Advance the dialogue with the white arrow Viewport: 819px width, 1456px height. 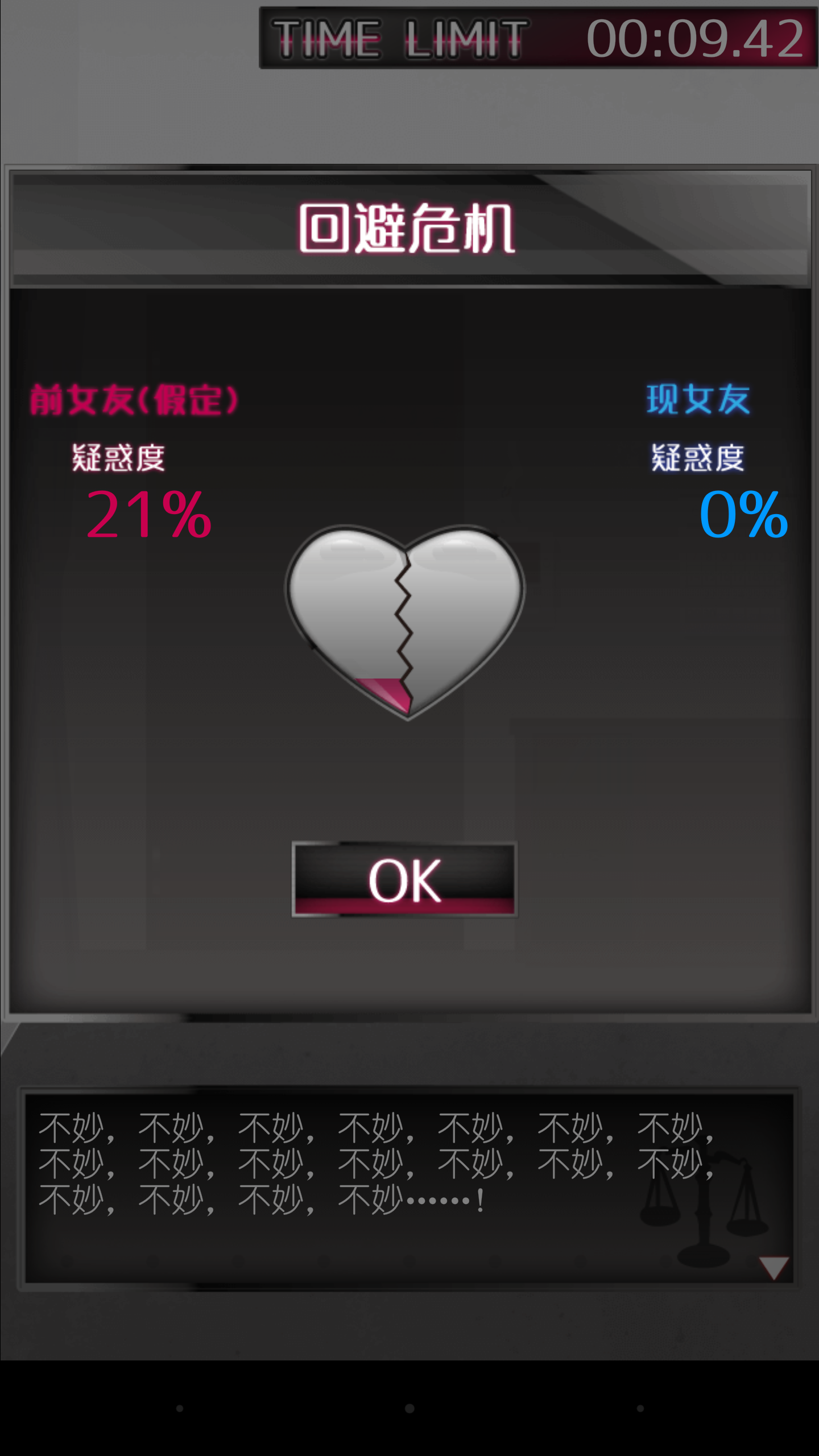tap(773, 1268)
